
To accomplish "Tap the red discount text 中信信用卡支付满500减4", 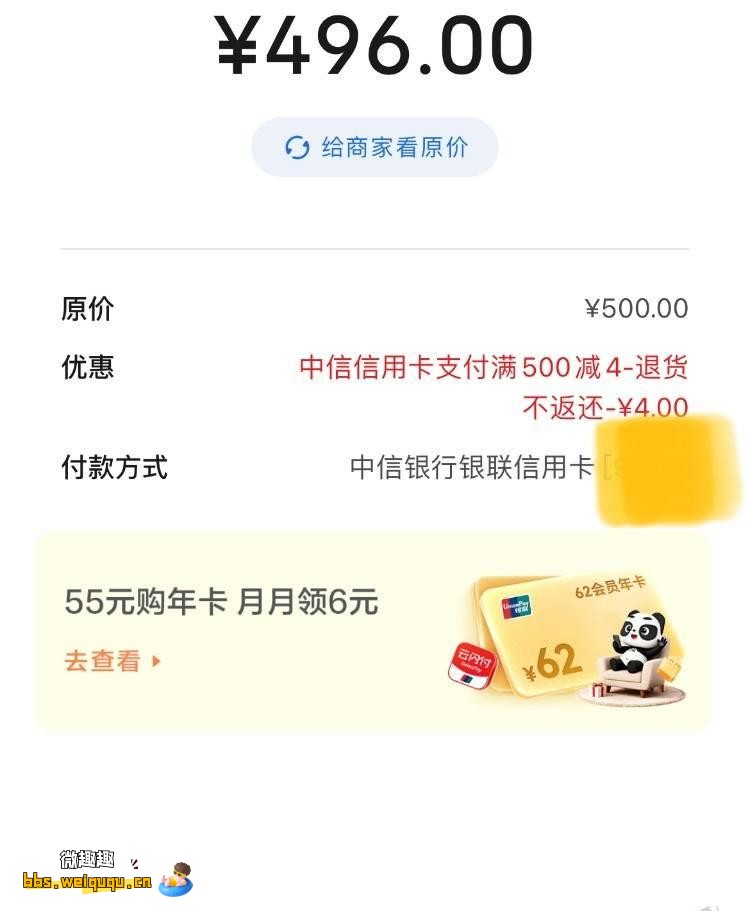I will tap(493, 368).
